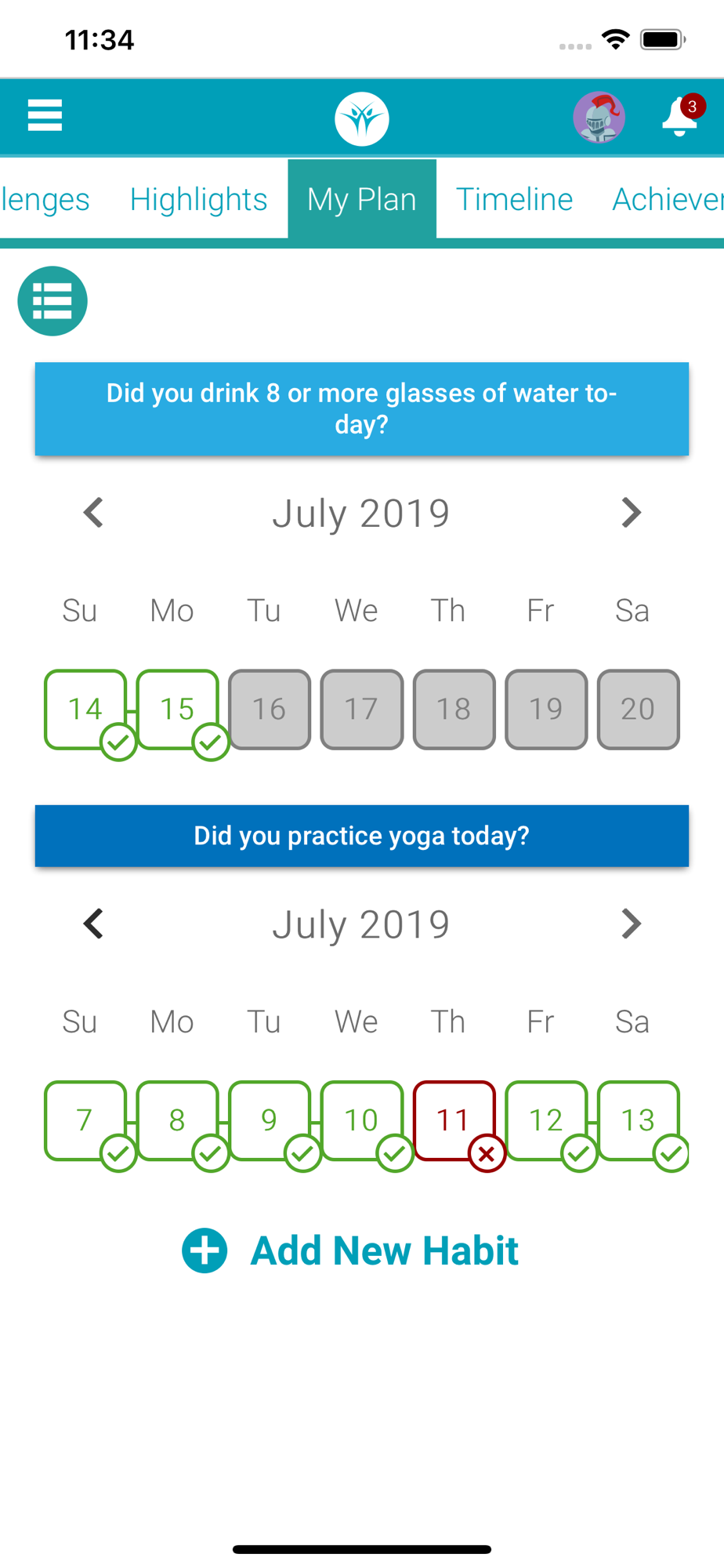
Task: Select day 7 in the yoga habit
Action: (85, 1120)
